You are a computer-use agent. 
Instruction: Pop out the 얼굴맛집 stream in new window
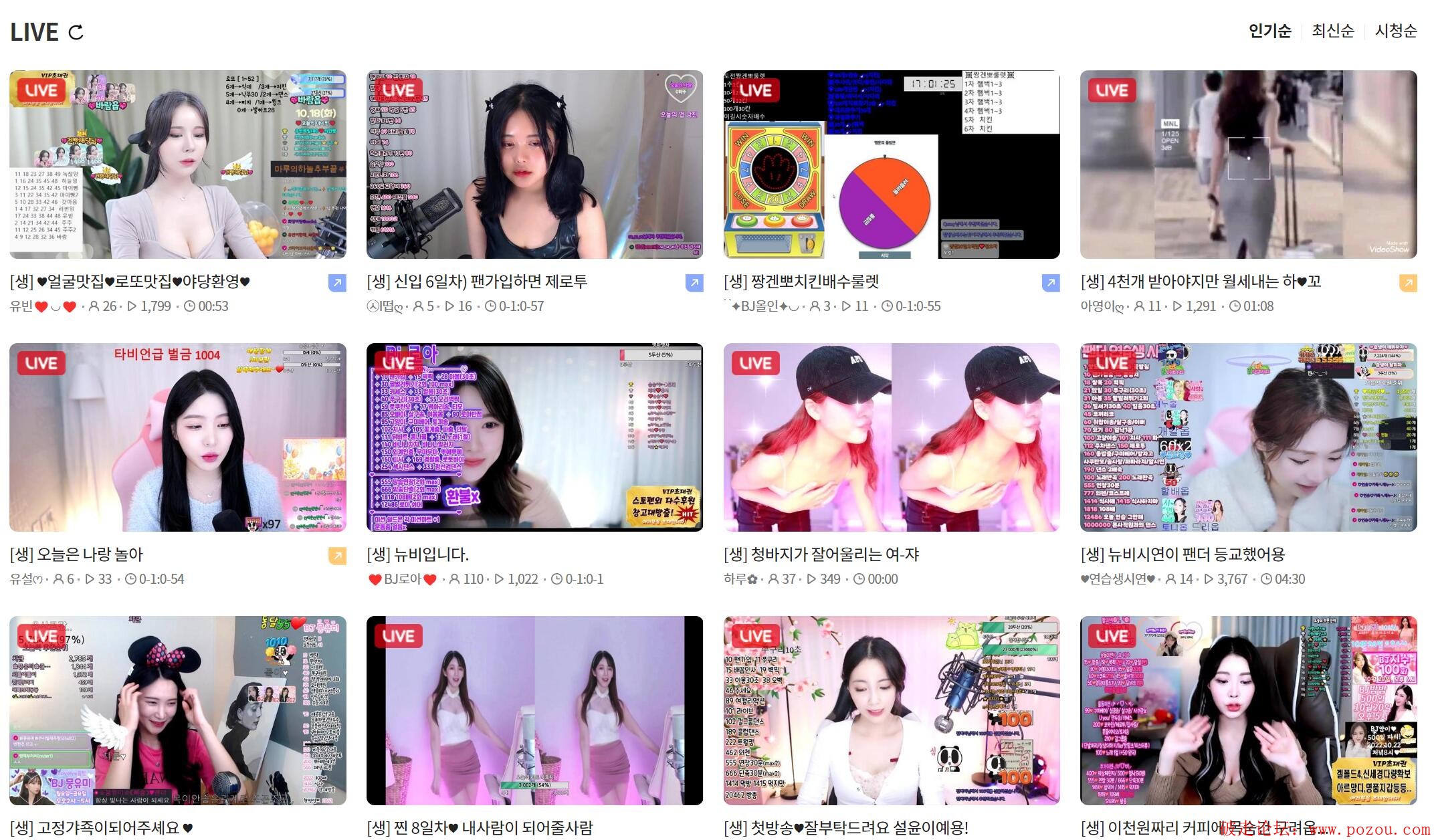(337, 283)
